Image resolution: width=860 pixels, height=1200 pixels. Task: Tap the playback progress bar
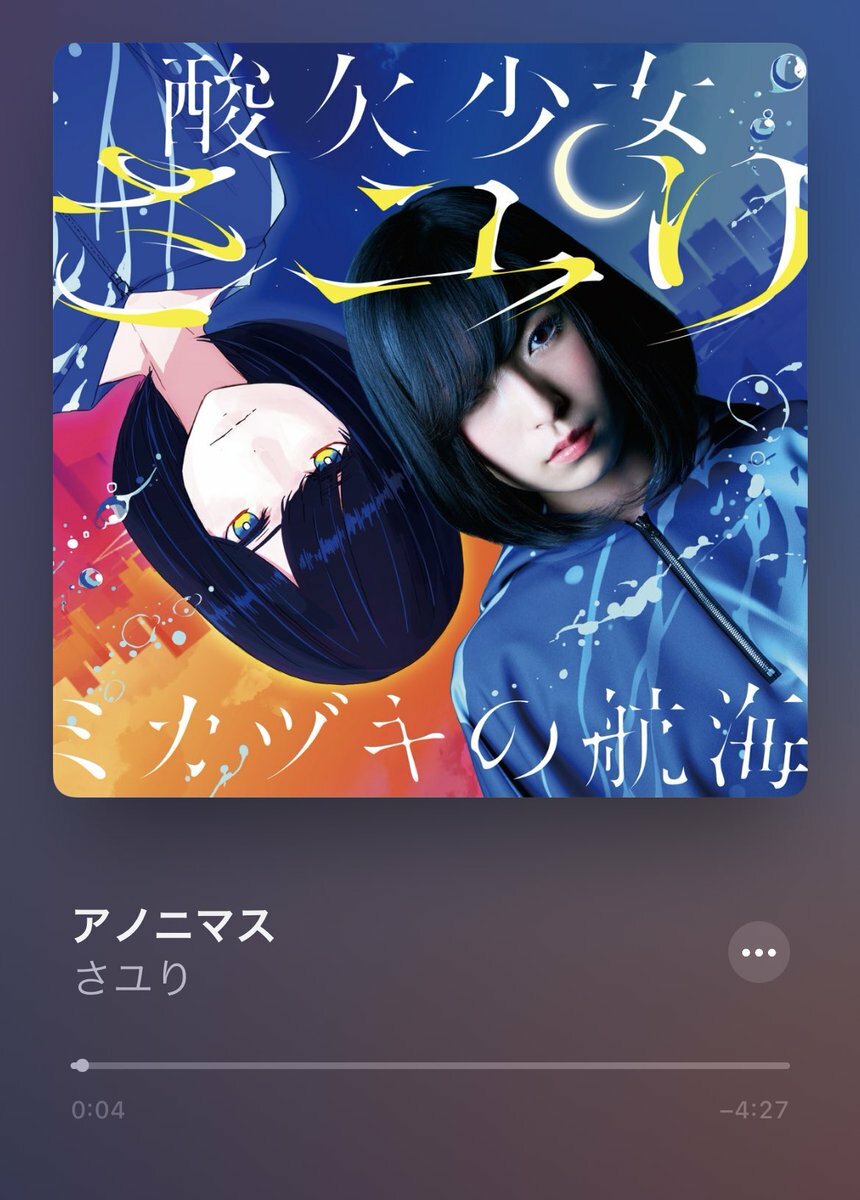point(430,1066)
